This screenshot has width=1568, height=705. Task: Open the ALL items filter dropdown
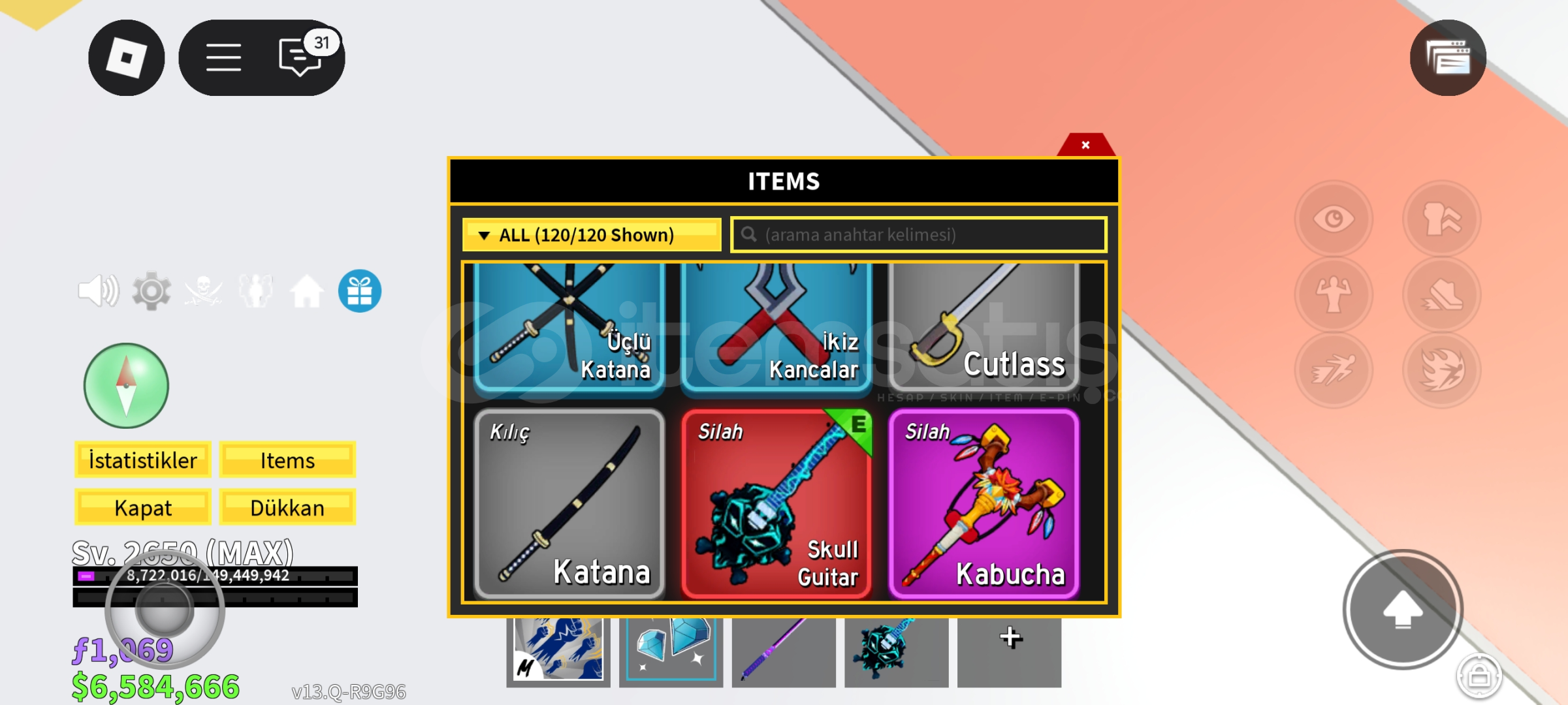point(591,235)
